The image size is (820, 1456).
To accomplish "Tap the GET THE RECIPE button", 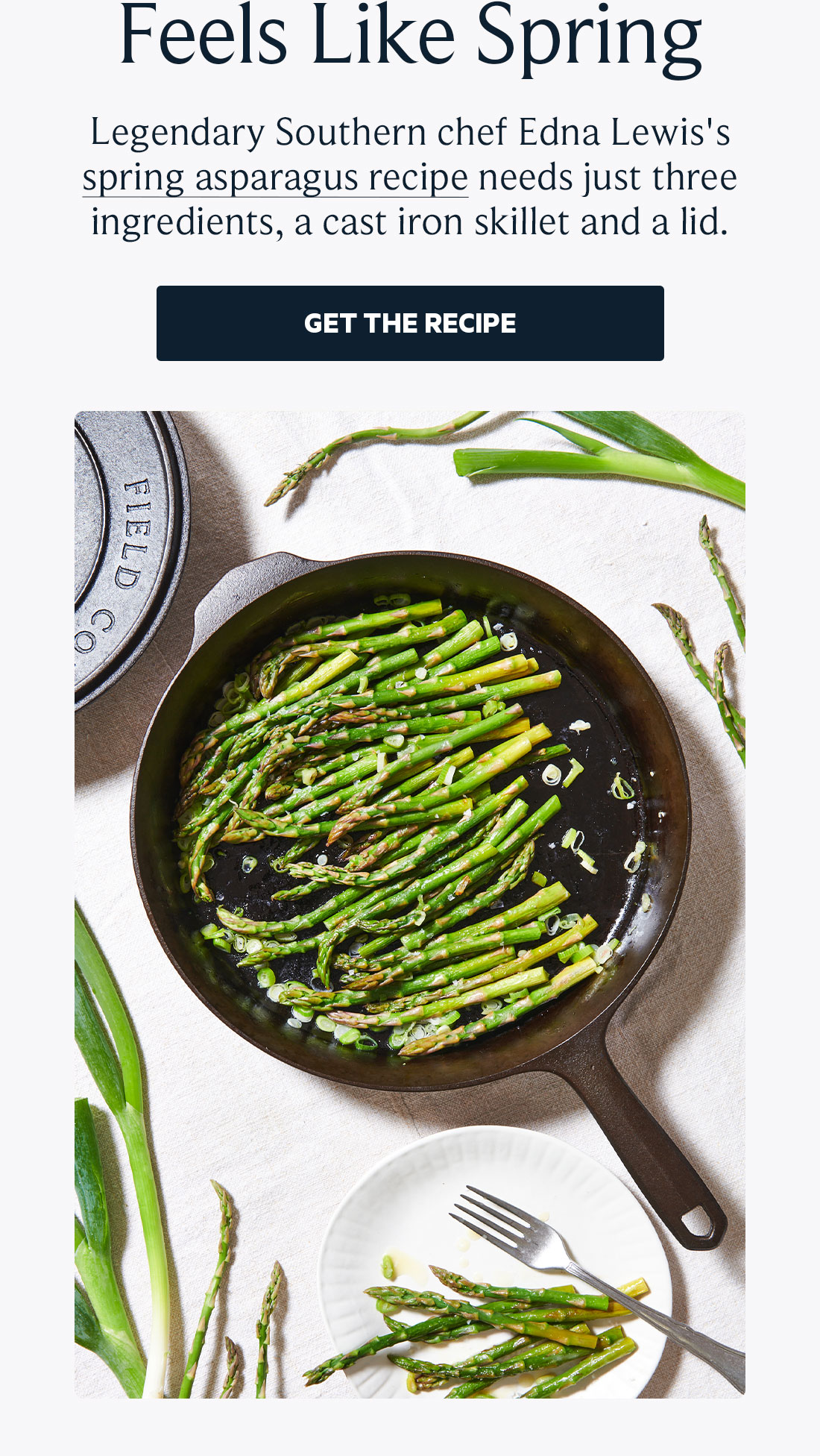I will point(410,323).
